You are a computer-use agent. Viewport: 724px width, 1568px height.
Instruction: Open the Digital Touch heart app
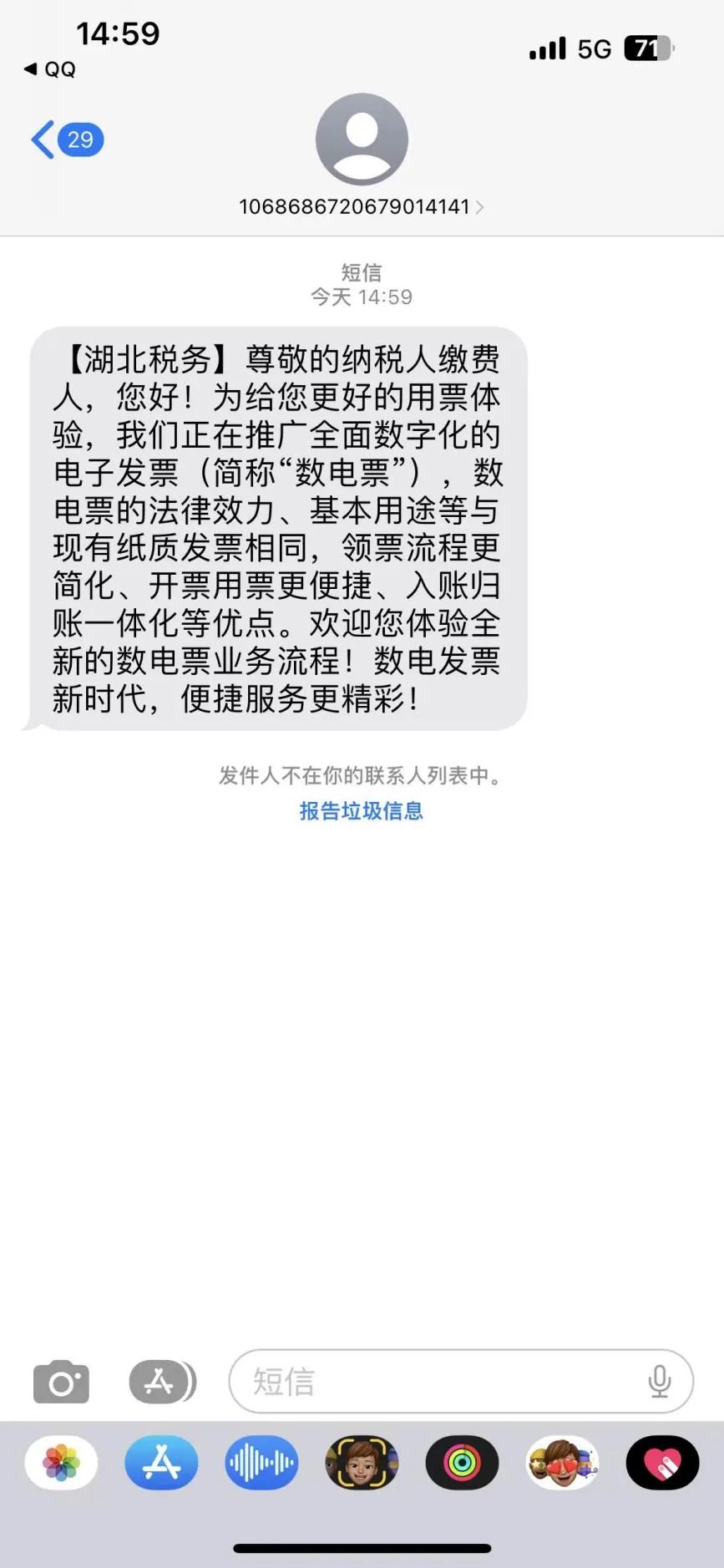[662, 1463]
